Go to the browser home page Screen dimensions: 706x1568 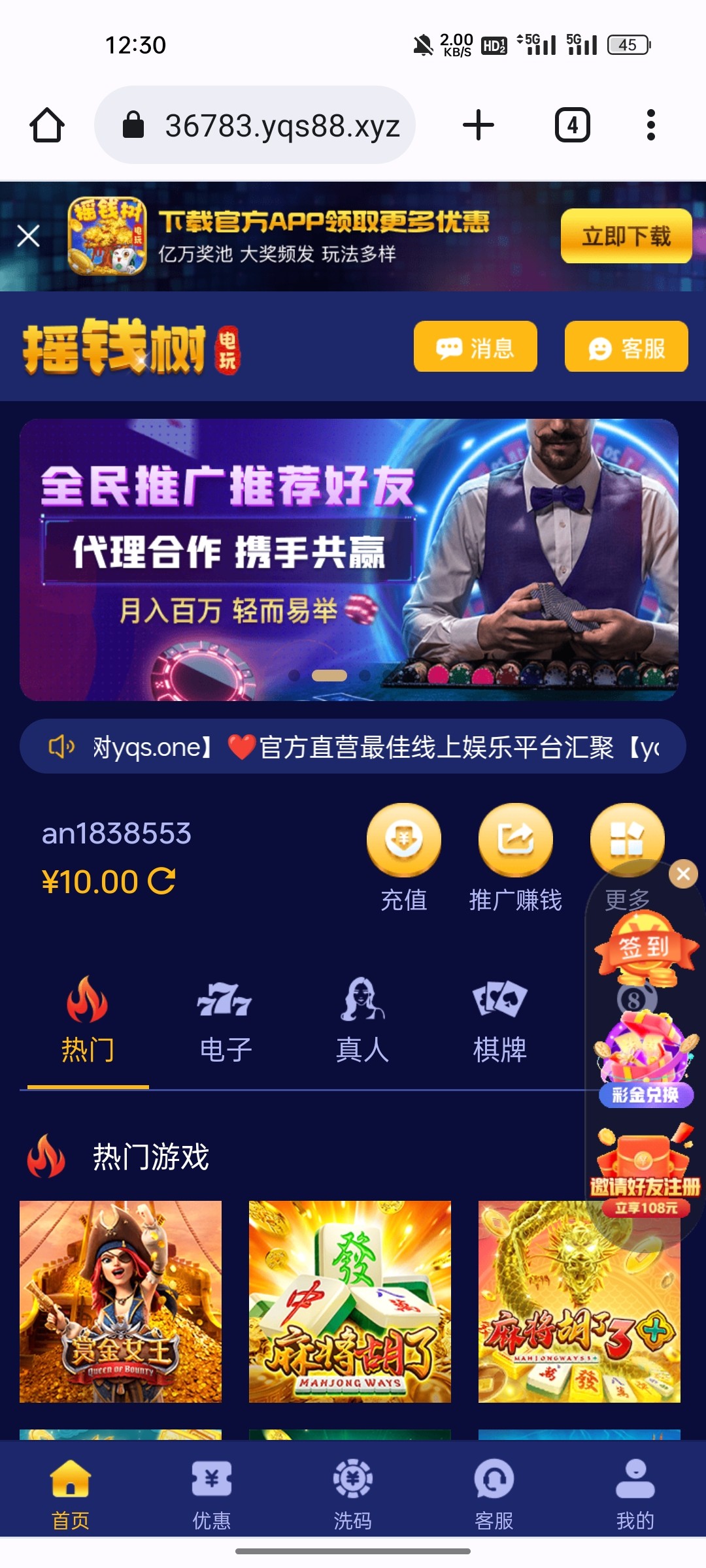(x=47, y=125)
